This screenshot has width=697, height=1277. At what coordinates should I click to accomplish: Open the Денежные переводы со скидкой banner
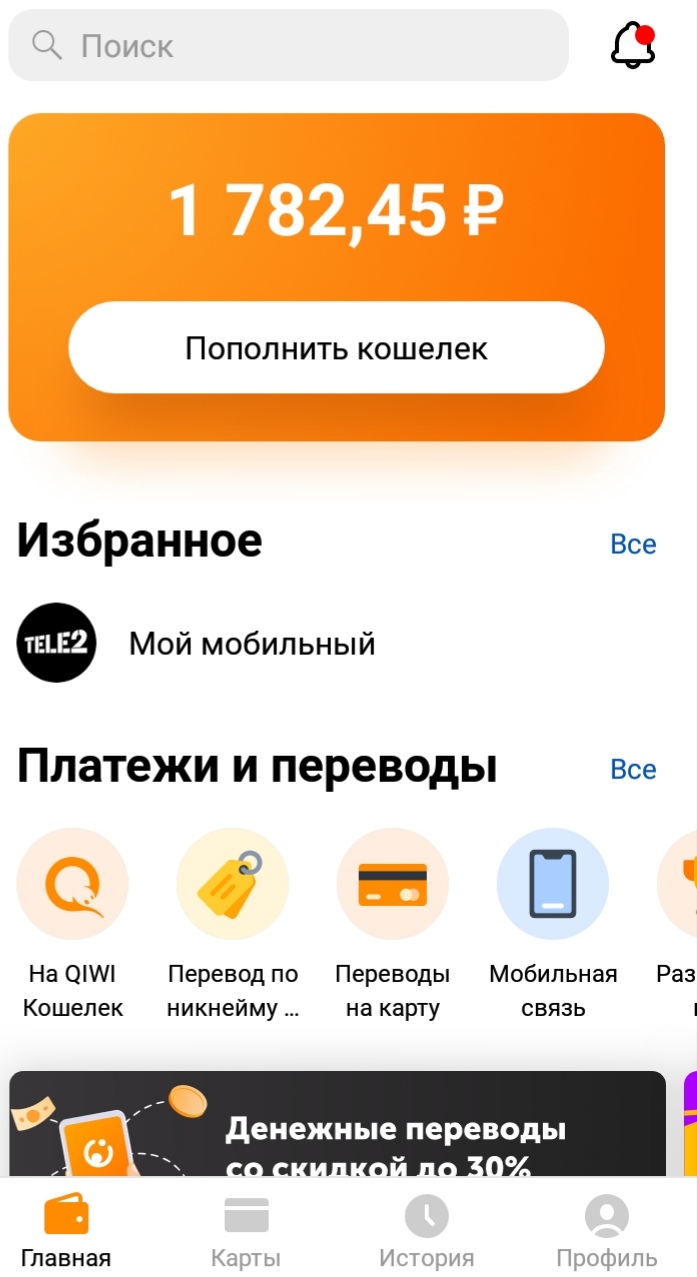pos(337,1124)
